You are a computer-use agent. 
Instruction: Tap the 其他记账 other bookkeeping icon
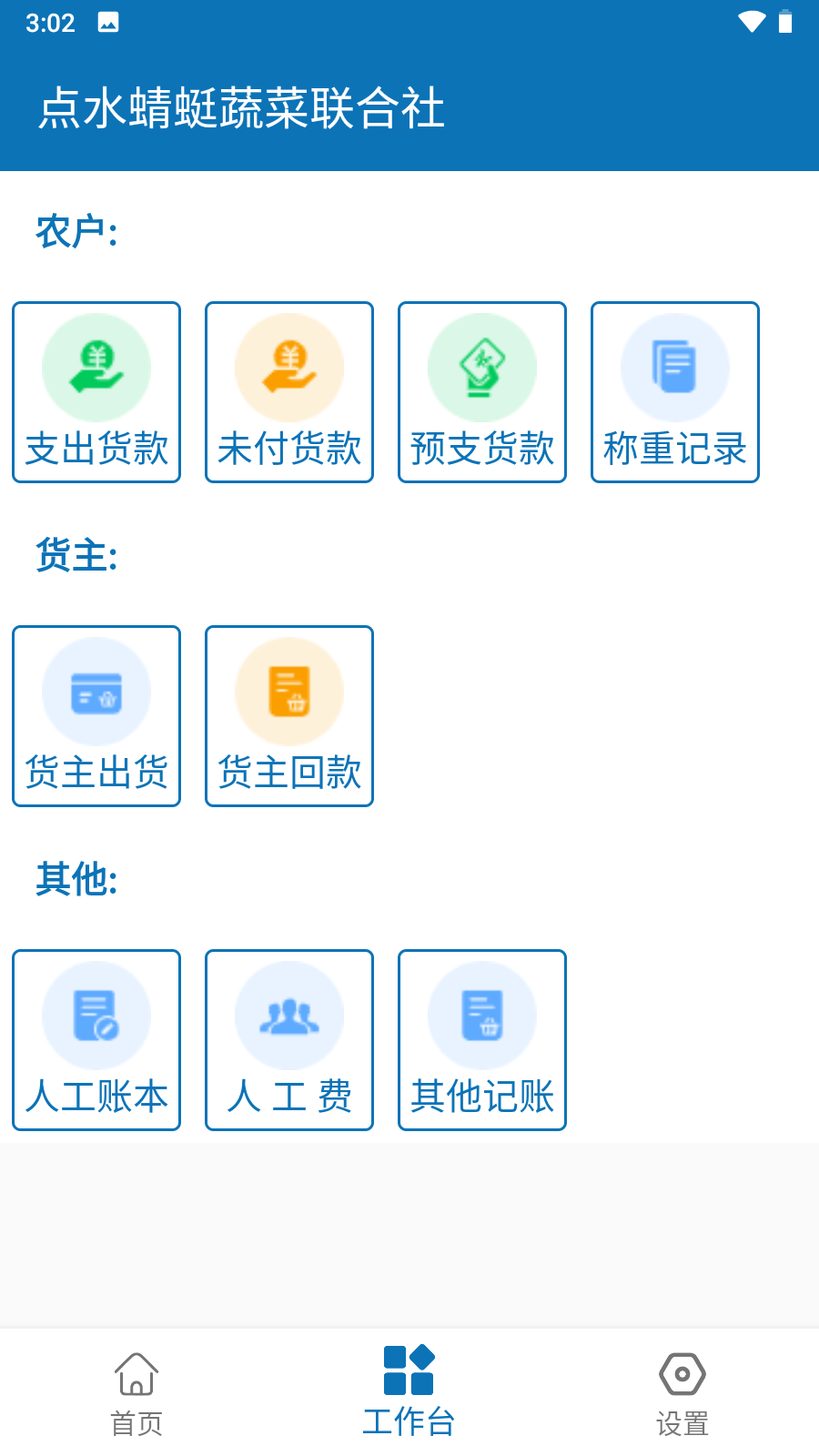(481, 1015)
